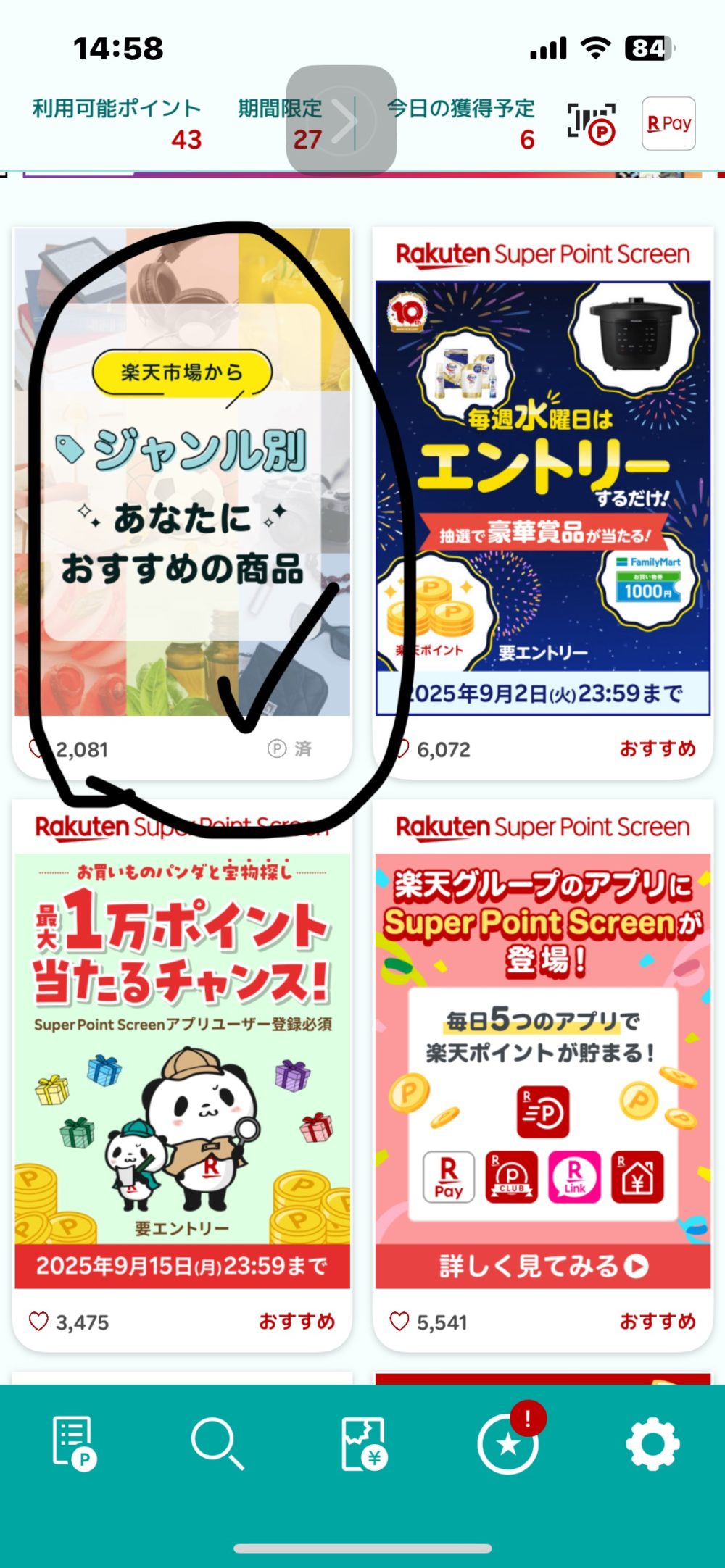Open the yen map tab
The height and width of the screenshot is (1568, 725).
click(x=364, y=1443)
